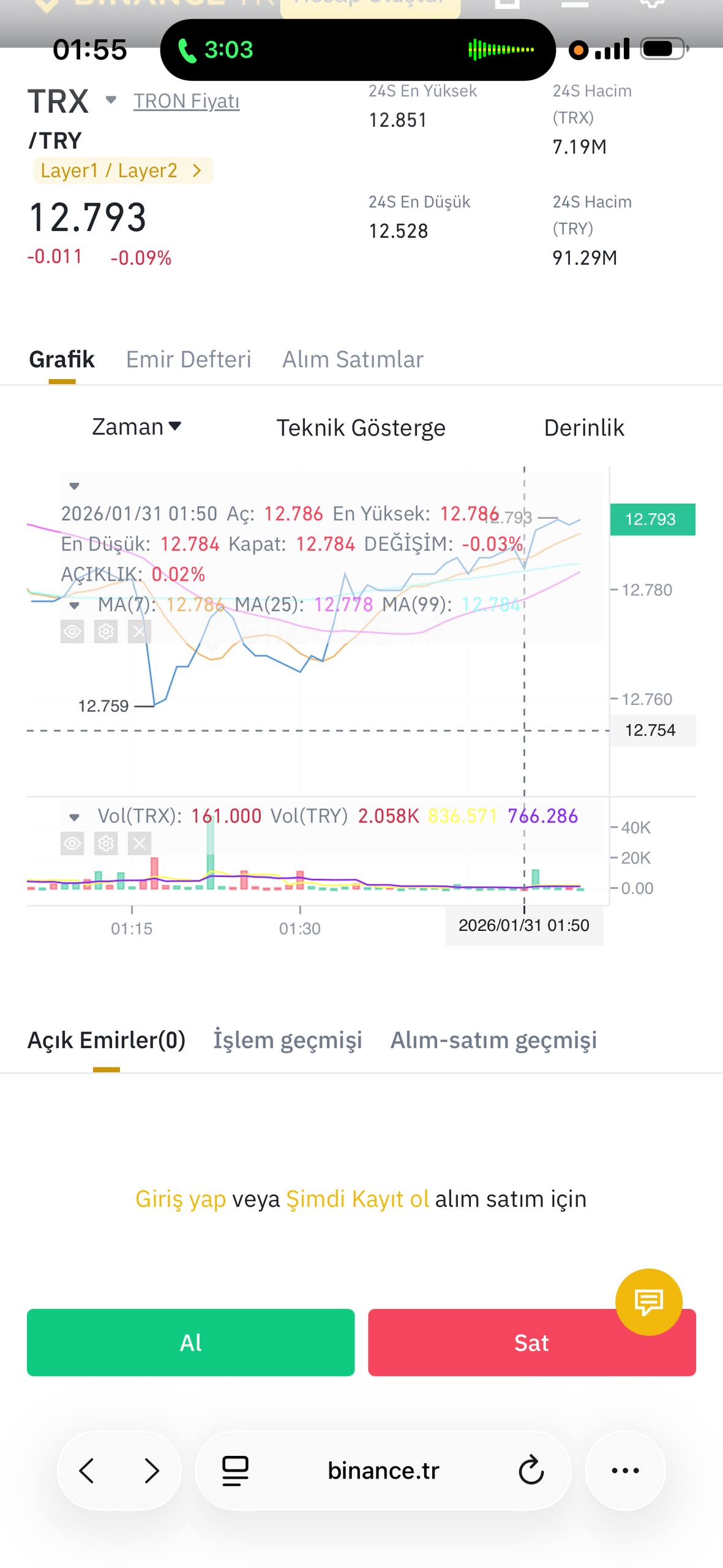Expand the Zaman interval dropdown

pyautogui.click(x=137, y=427)
